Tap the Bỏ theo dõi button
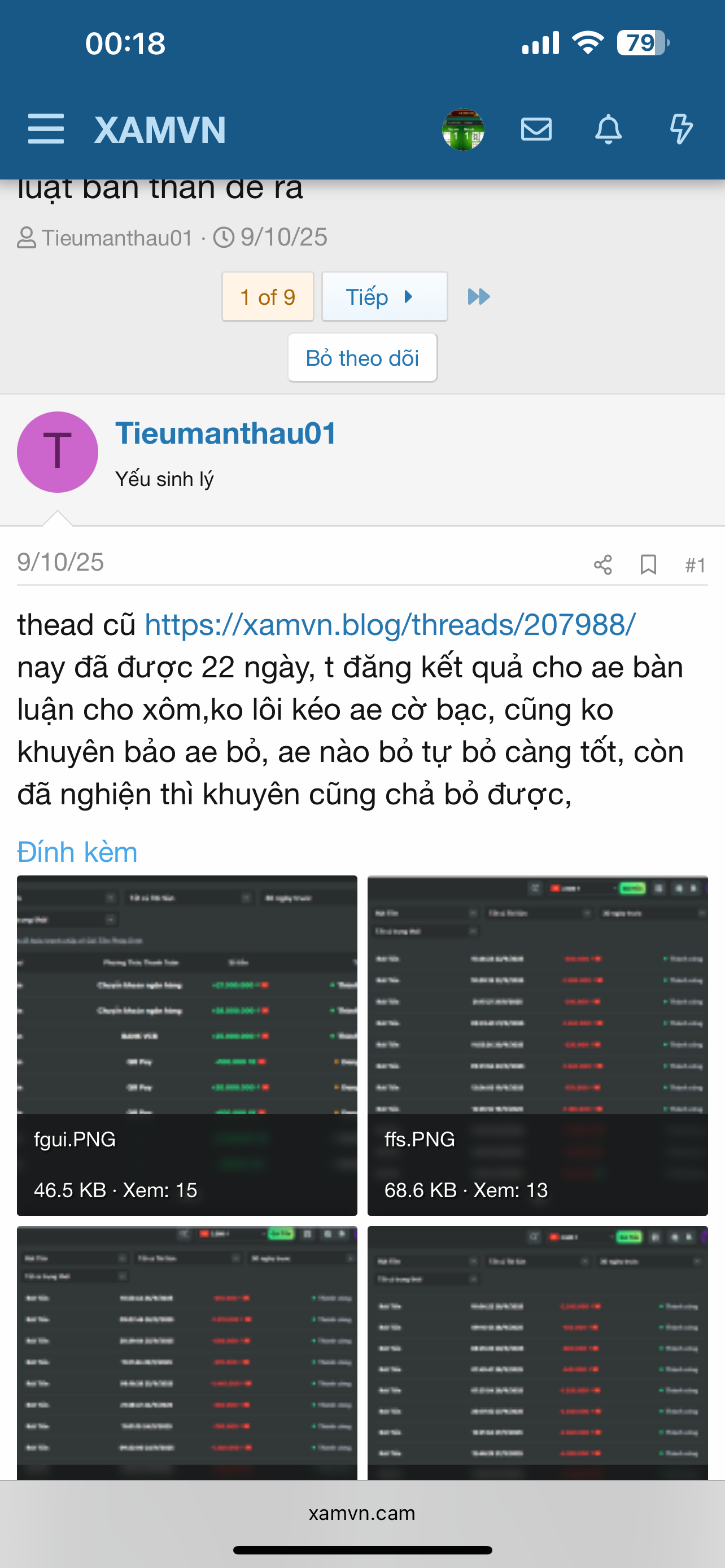The height and width of the screenshot is (1568, 725). 362,358
